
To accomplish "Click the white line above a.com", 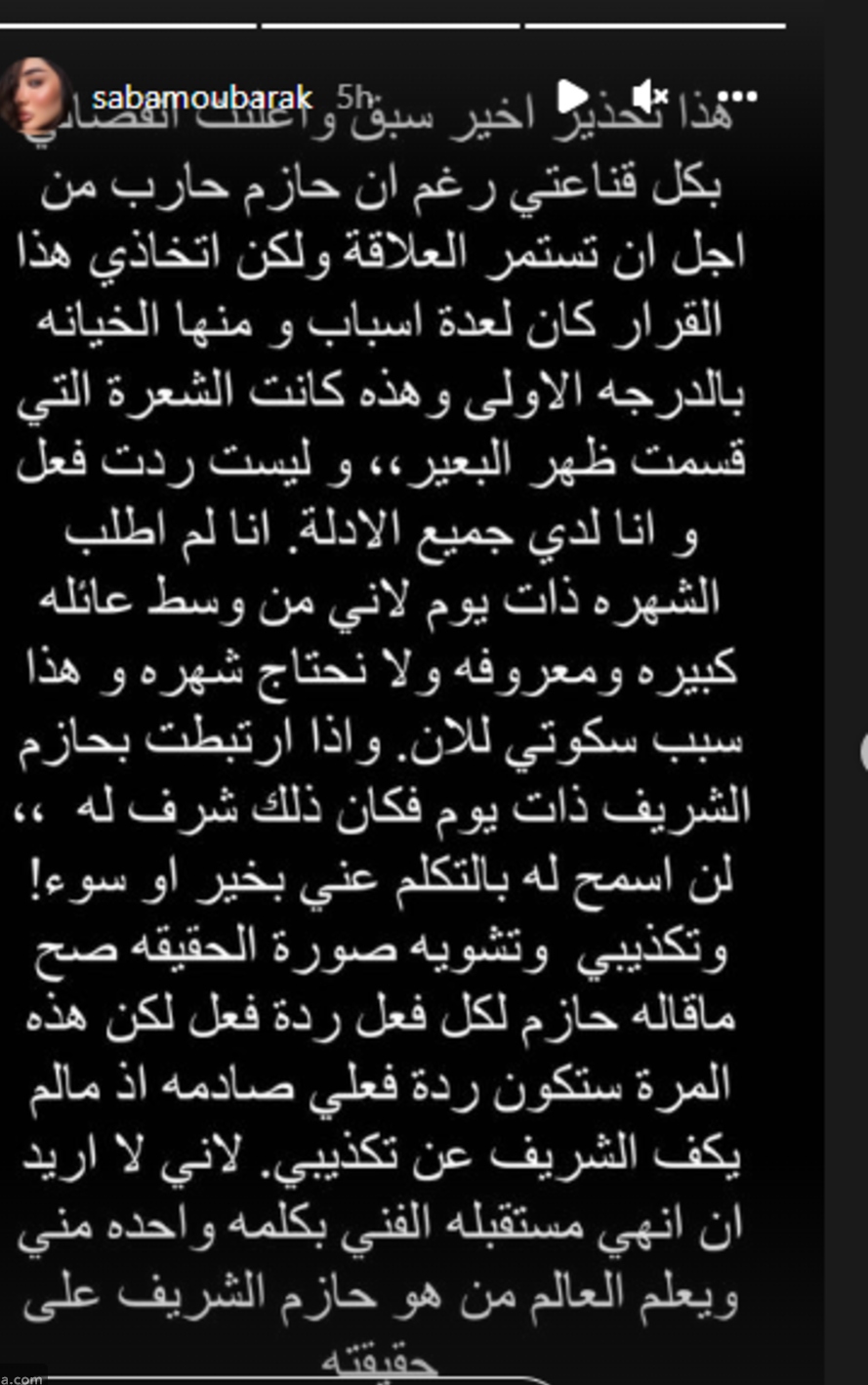I will 293,1373.
